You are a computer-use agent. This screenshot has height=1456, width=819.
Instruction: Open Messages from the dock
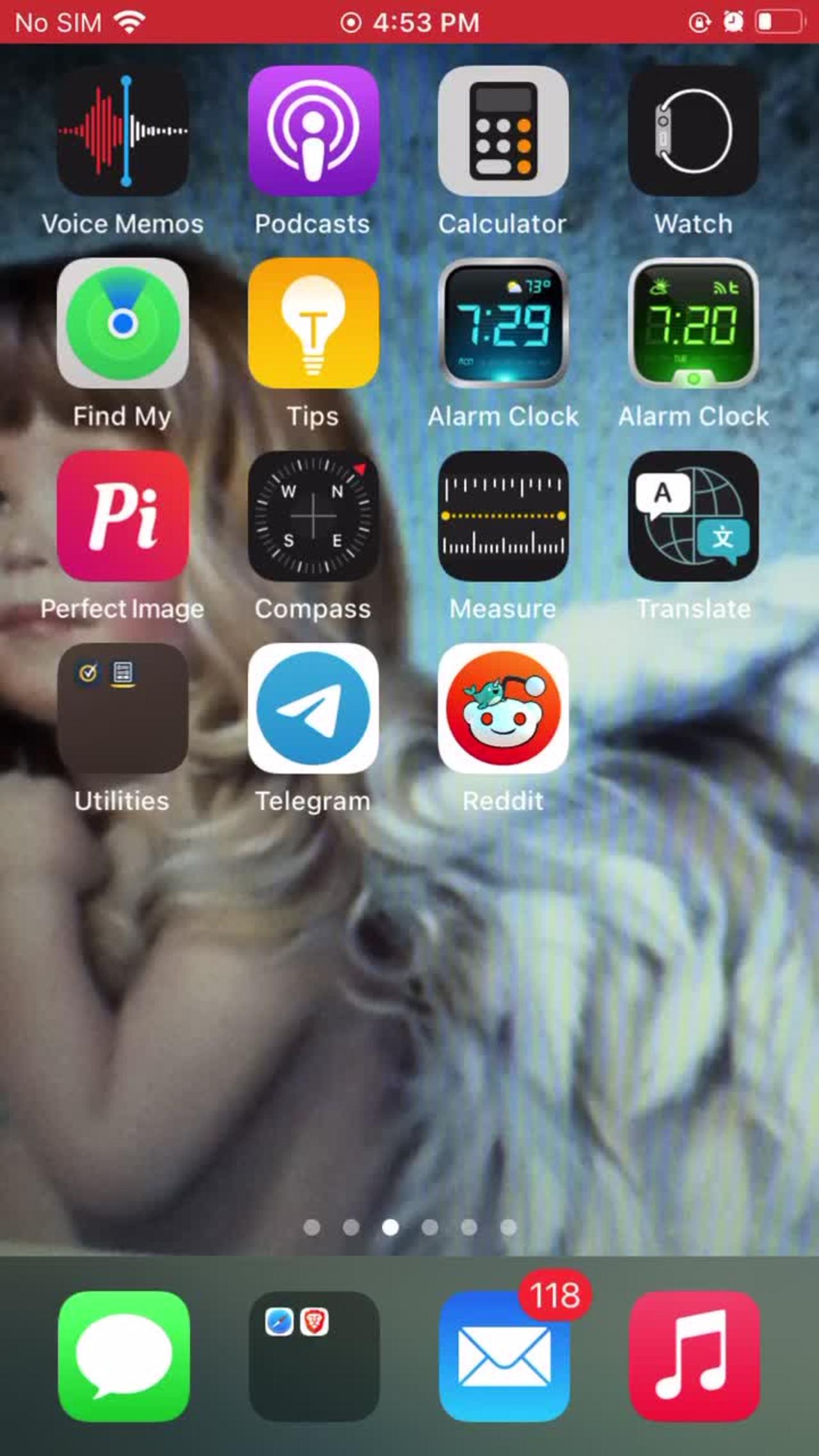coord(123,1356)
